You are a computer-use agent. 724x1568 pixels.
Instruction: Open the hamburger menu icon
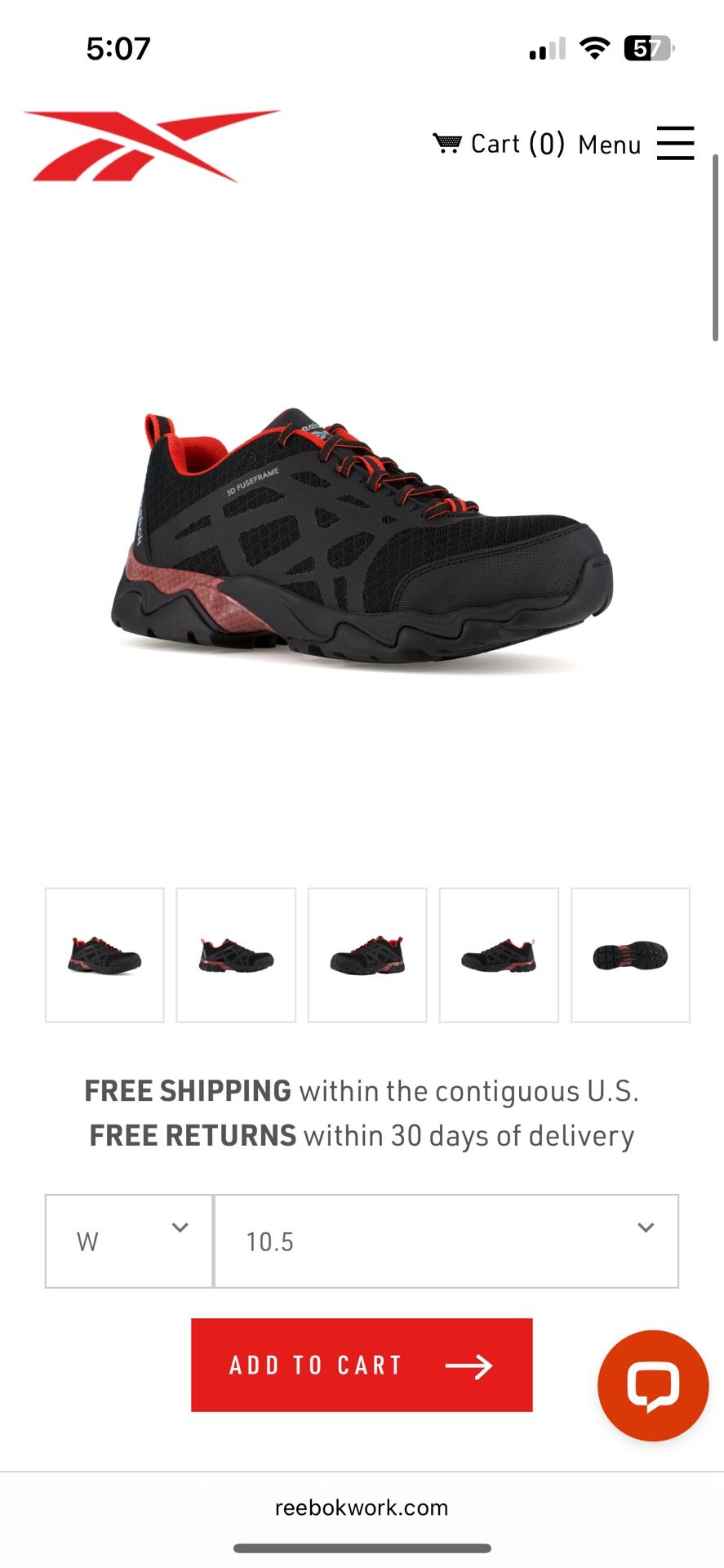[x=675, y=143]
